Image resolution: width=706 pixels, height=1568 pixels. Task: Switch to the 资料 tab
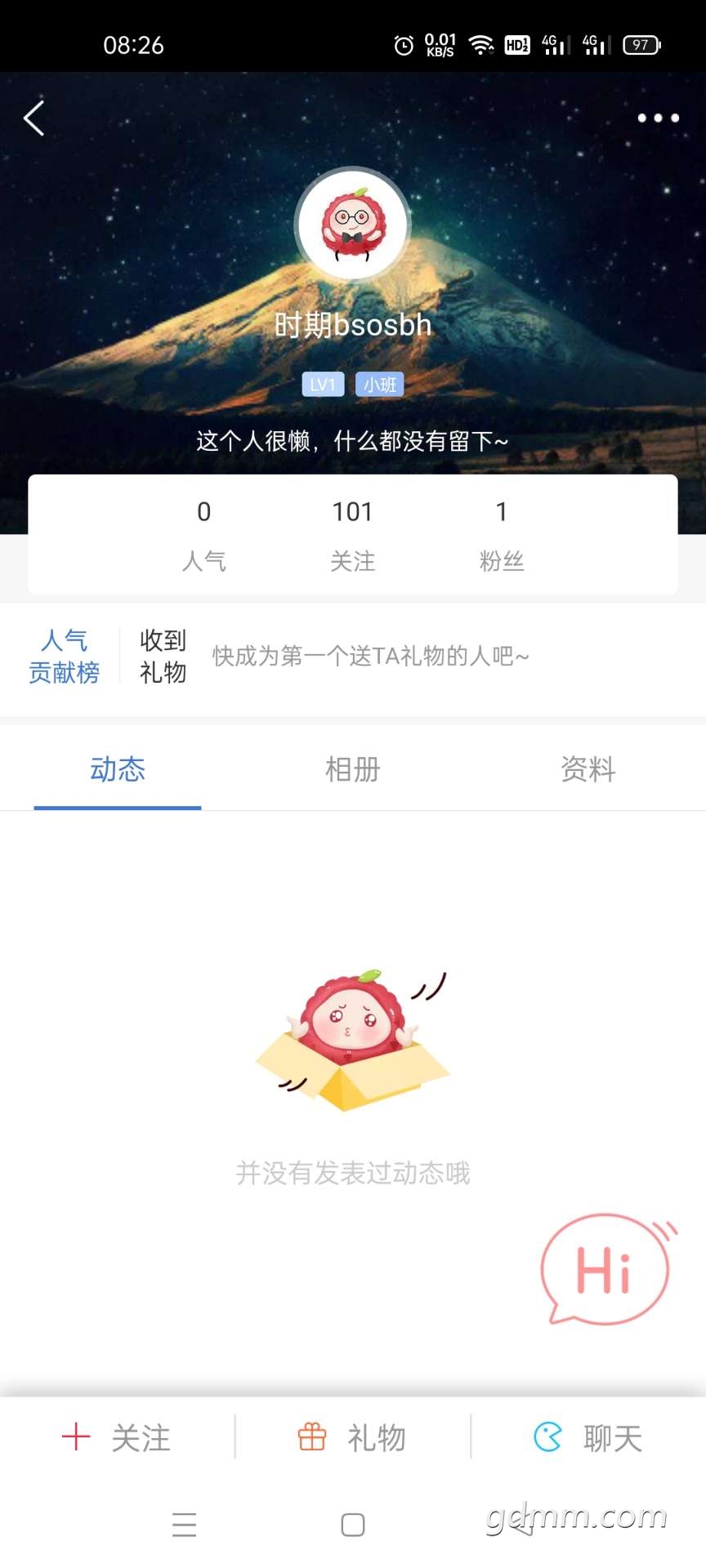(x=588, y=769)
